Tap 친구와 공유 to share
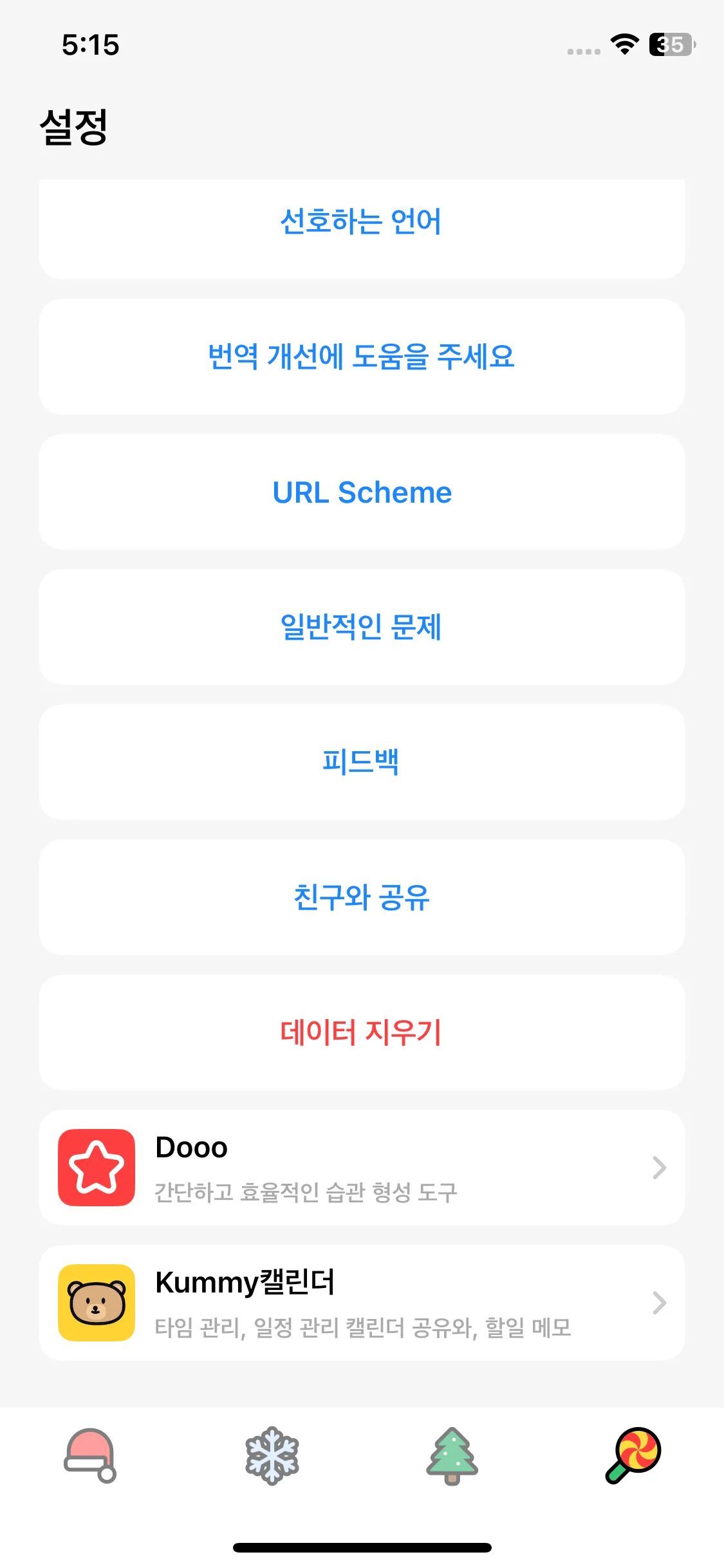The height and width of the screenshot is (1568, 724). (361, 897)
